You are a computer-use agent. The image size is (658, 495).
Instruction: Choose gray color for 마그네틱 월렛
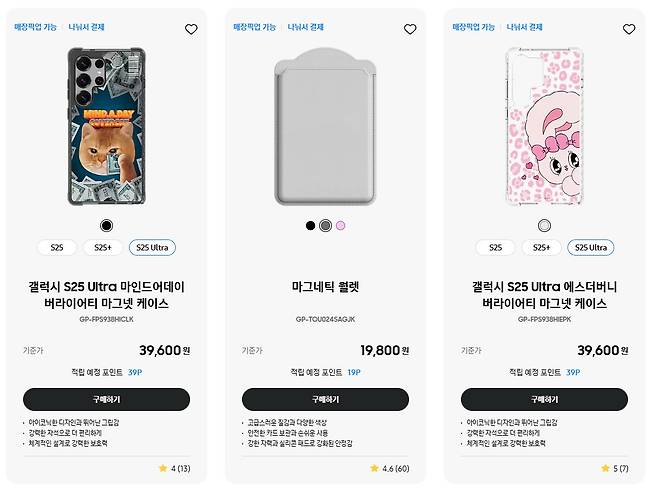coord(325,225)
